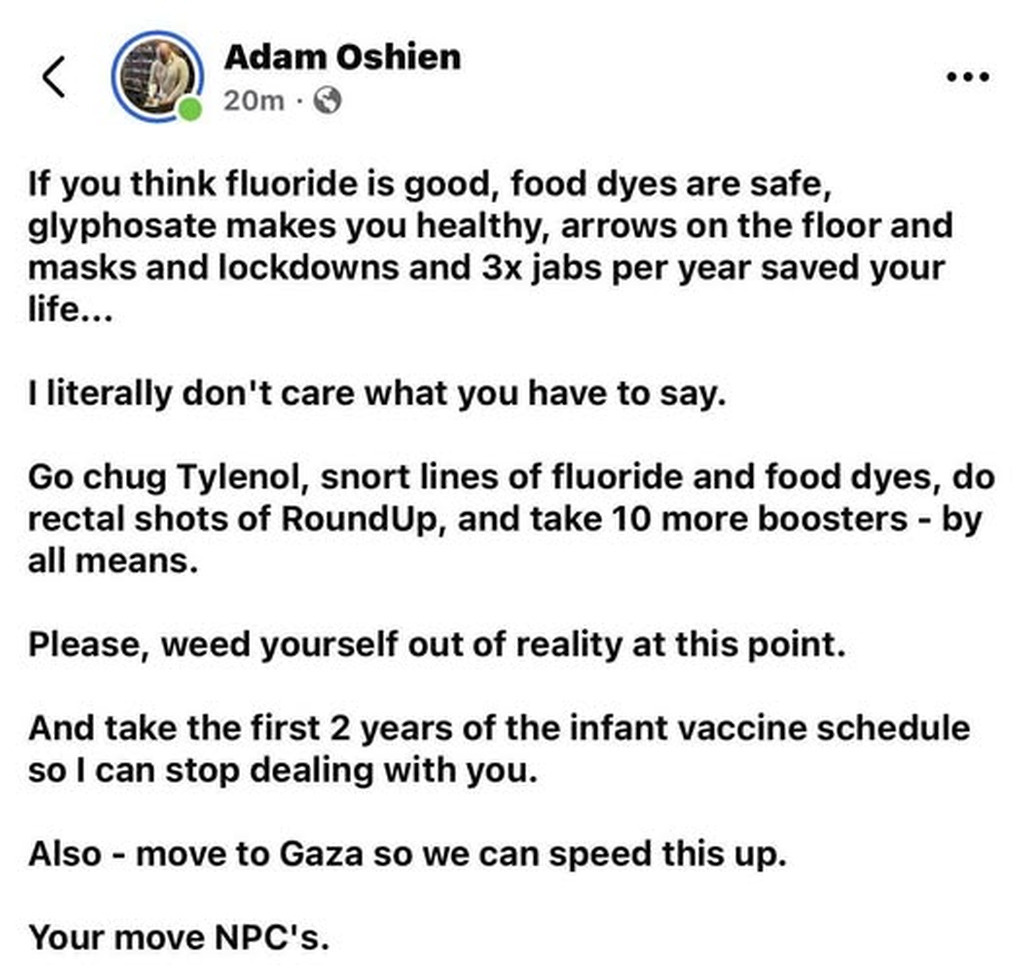Open the profile via the name Adam Oshien
The width and height of the screenshot is (1024, 971).
click(342, 56)
